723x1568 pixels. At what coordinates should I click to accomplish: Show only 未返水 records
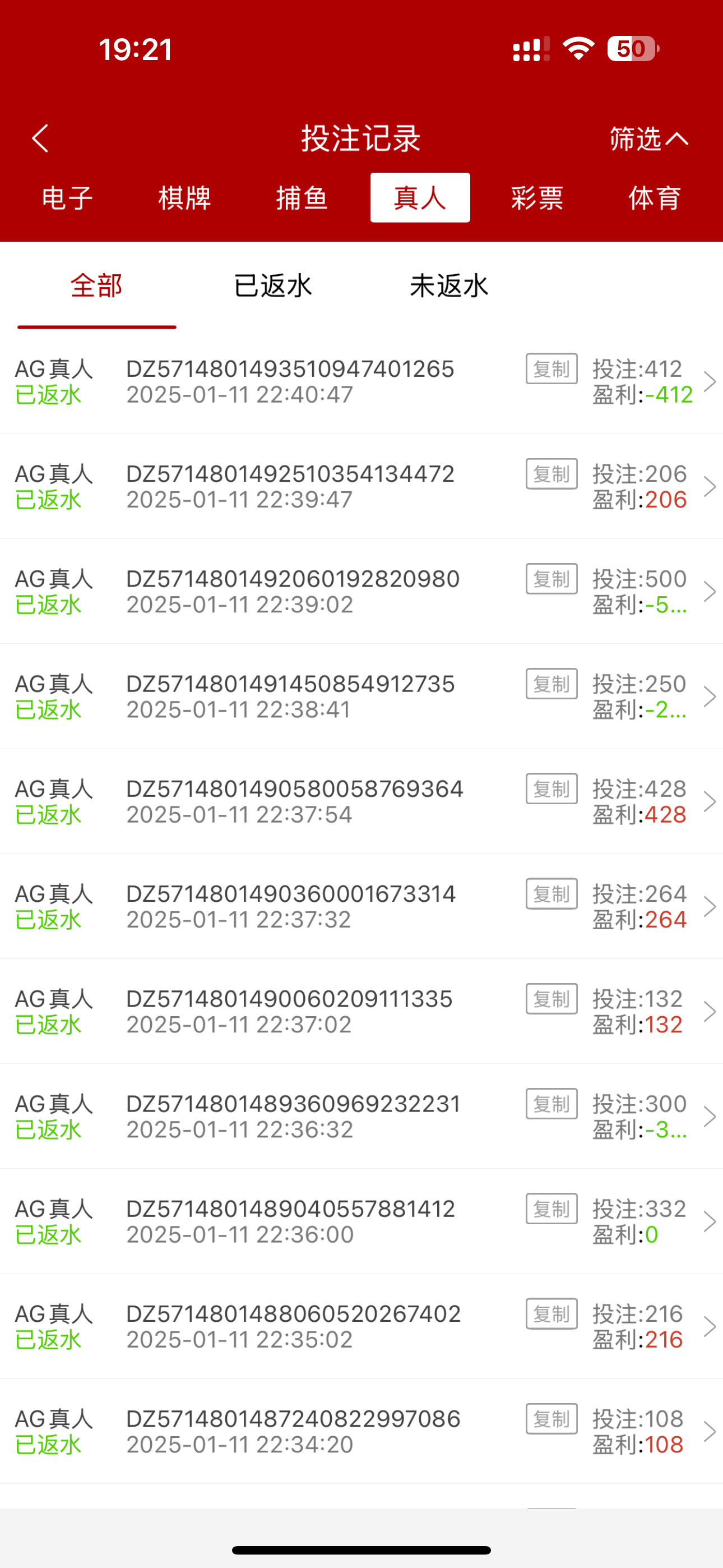[448, 285]
